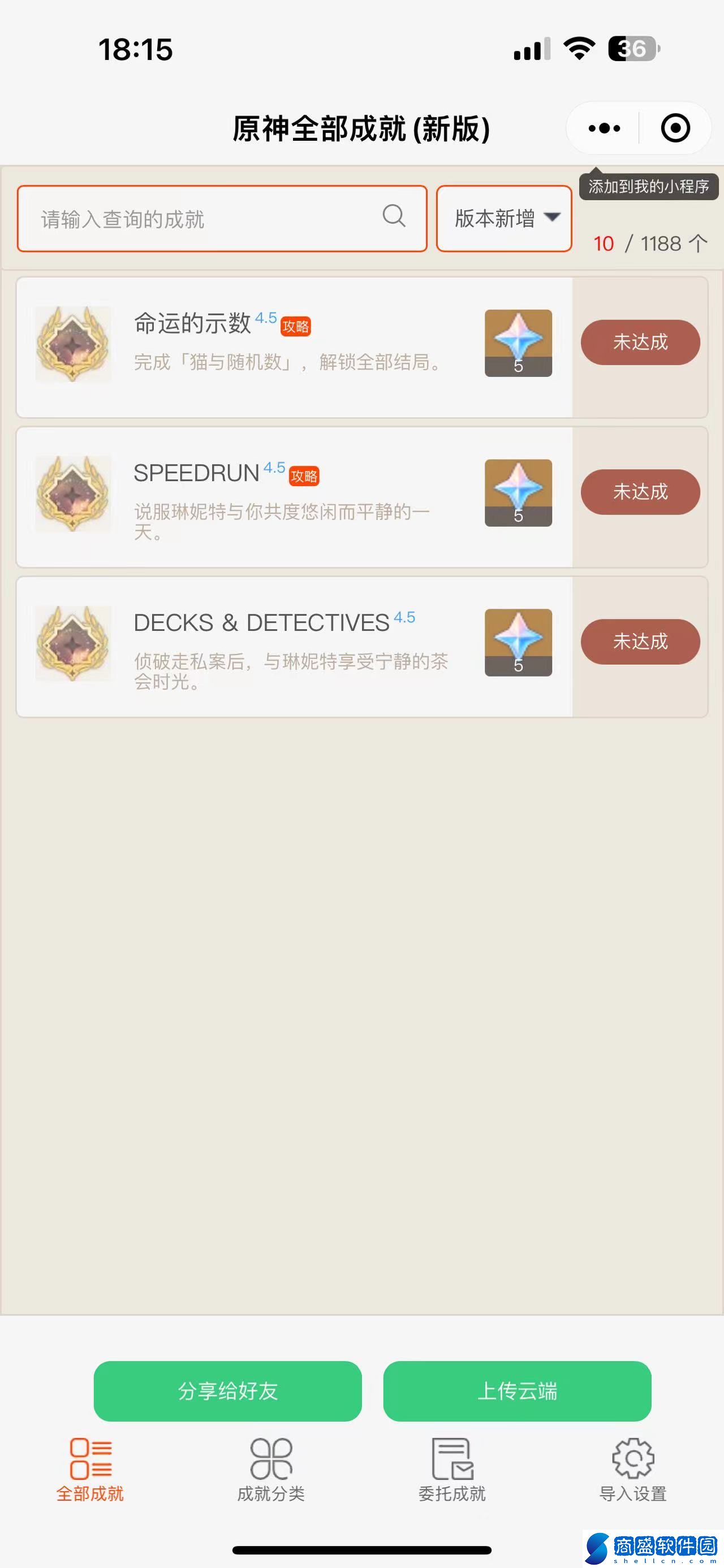
Task: Toggle DECKS & DETECTIVES 未达成 status
Action: (x=640, y=642)
